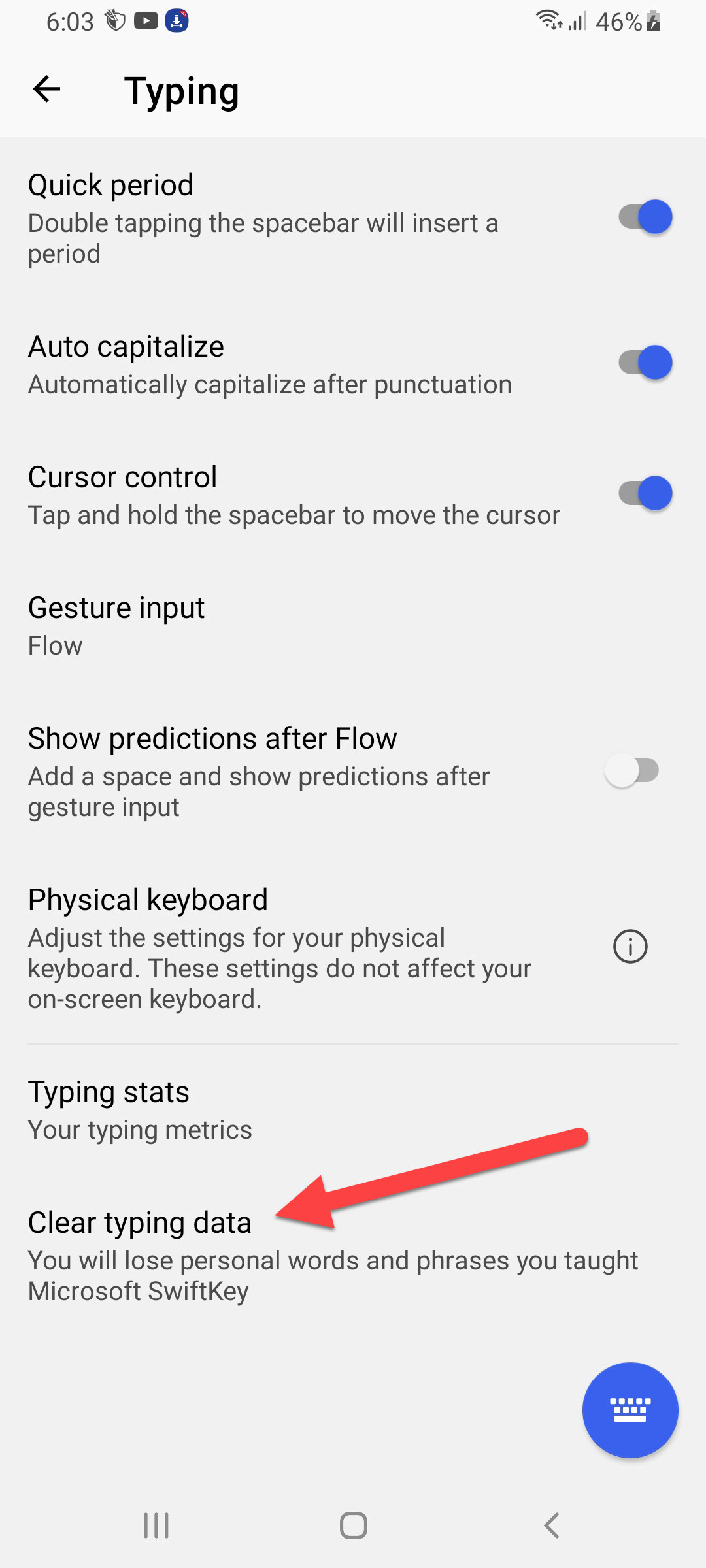
Task: Open Typing stats
Action: (x=141, y=1109)
